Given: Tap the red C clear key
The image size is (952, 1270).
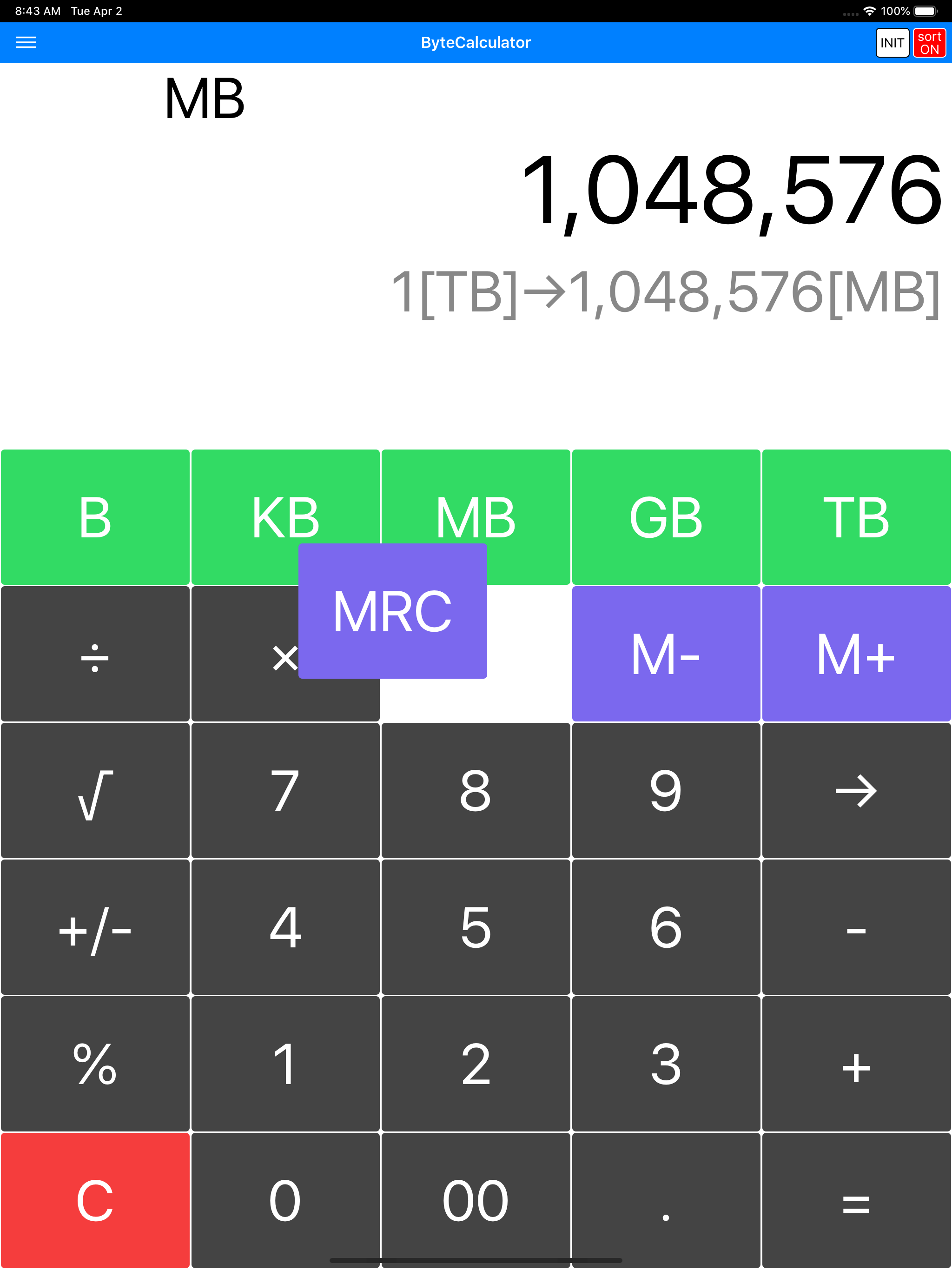Looking at the screenshot, I should (95, 1200).
